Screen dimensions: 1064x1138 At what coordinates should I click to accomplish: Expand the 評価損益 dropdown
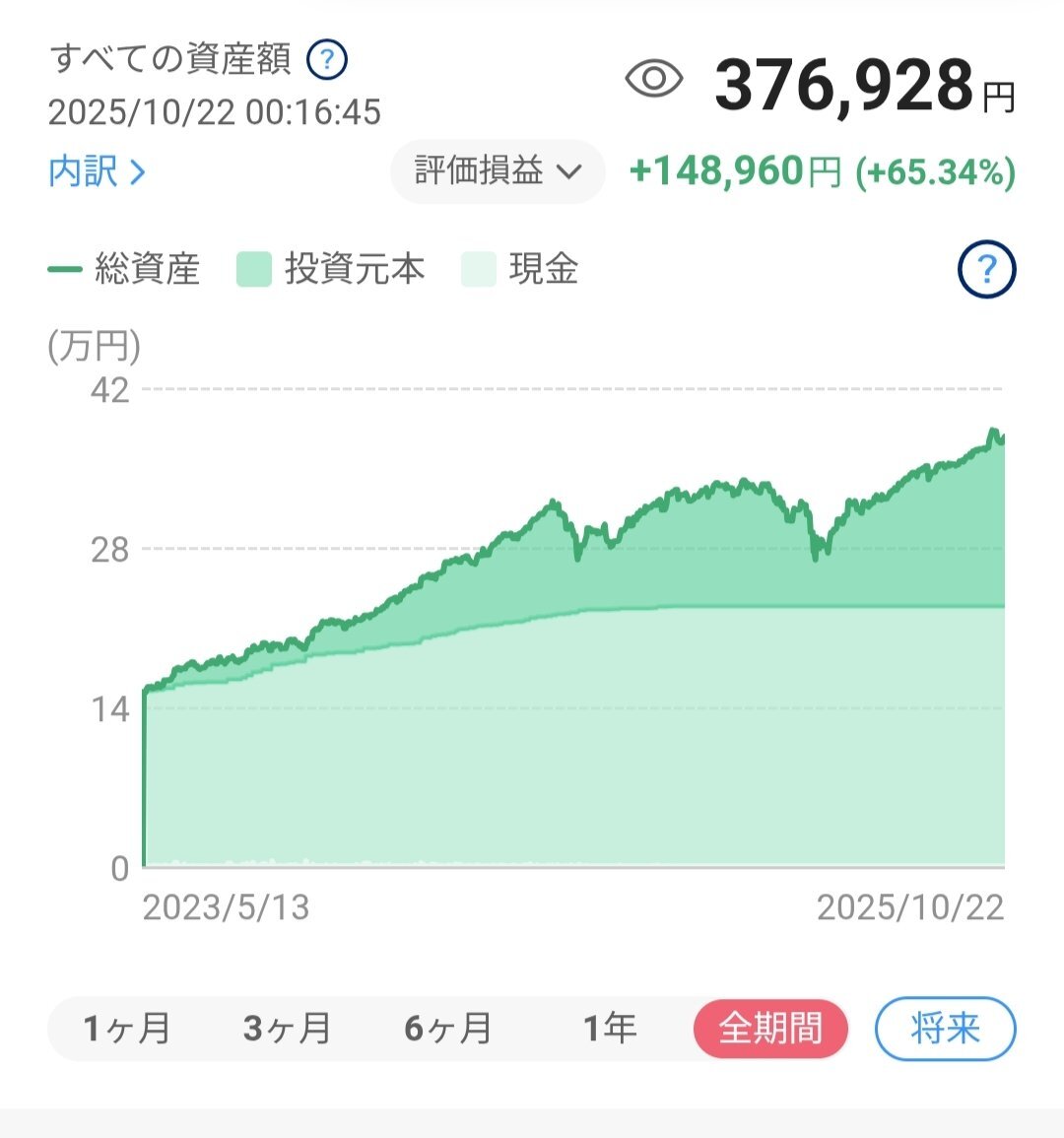click(x=498, y=171)
